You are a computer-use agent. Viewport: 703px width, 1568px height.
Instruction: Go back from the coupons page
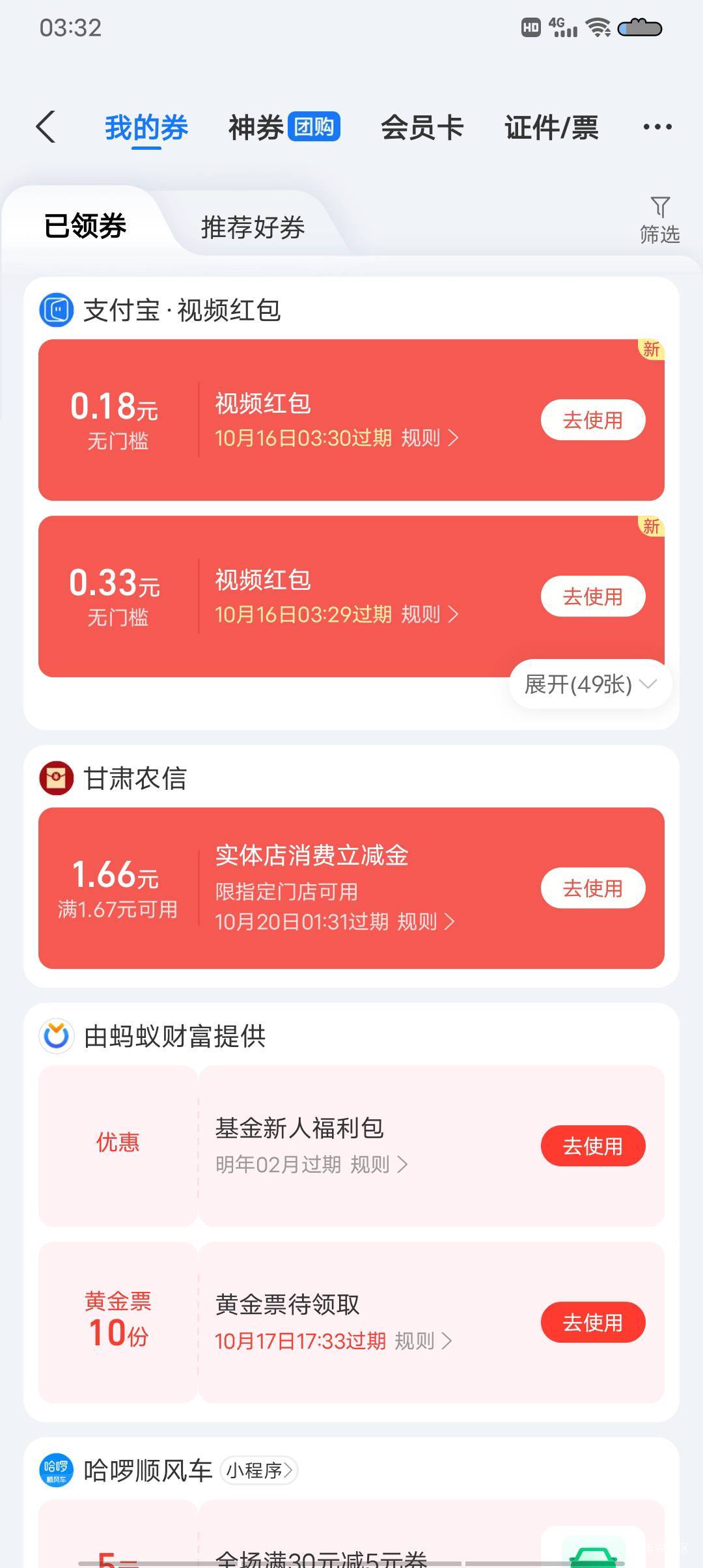(x=46, y=126)
